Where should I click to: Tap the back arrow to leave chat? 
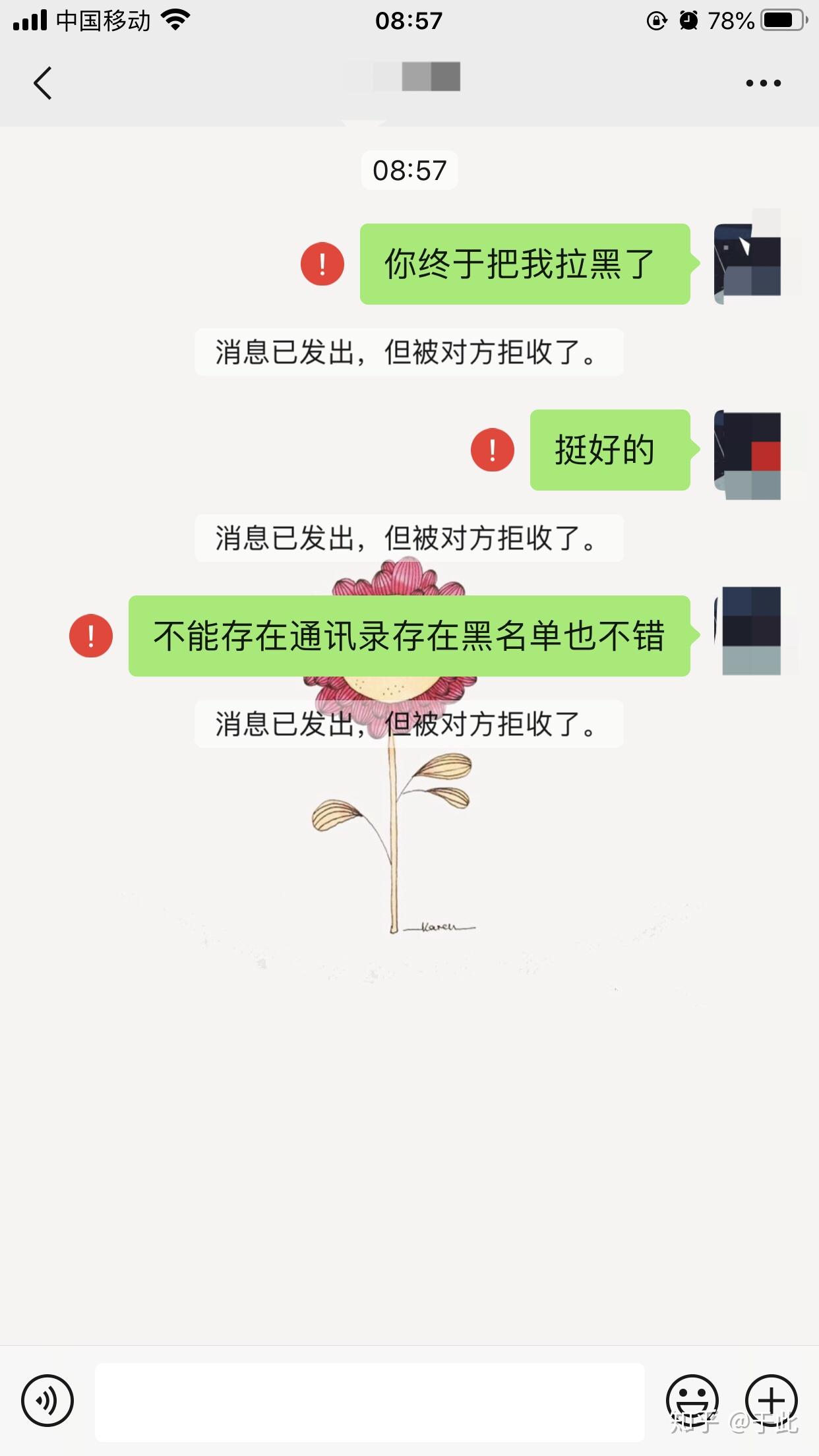(x=42, y=82)
